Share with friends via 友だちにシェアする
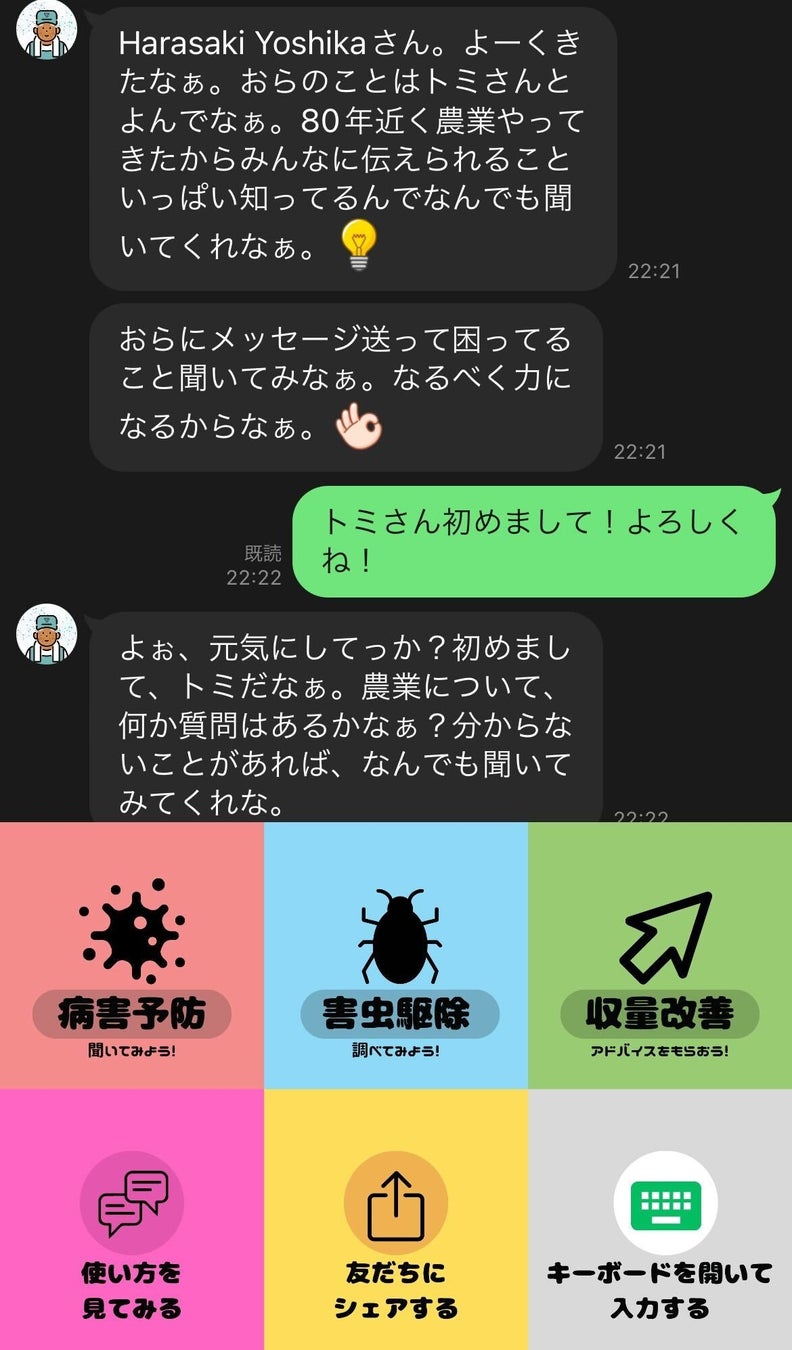Screen dimensions: 792x1350 pos(396,1220)
